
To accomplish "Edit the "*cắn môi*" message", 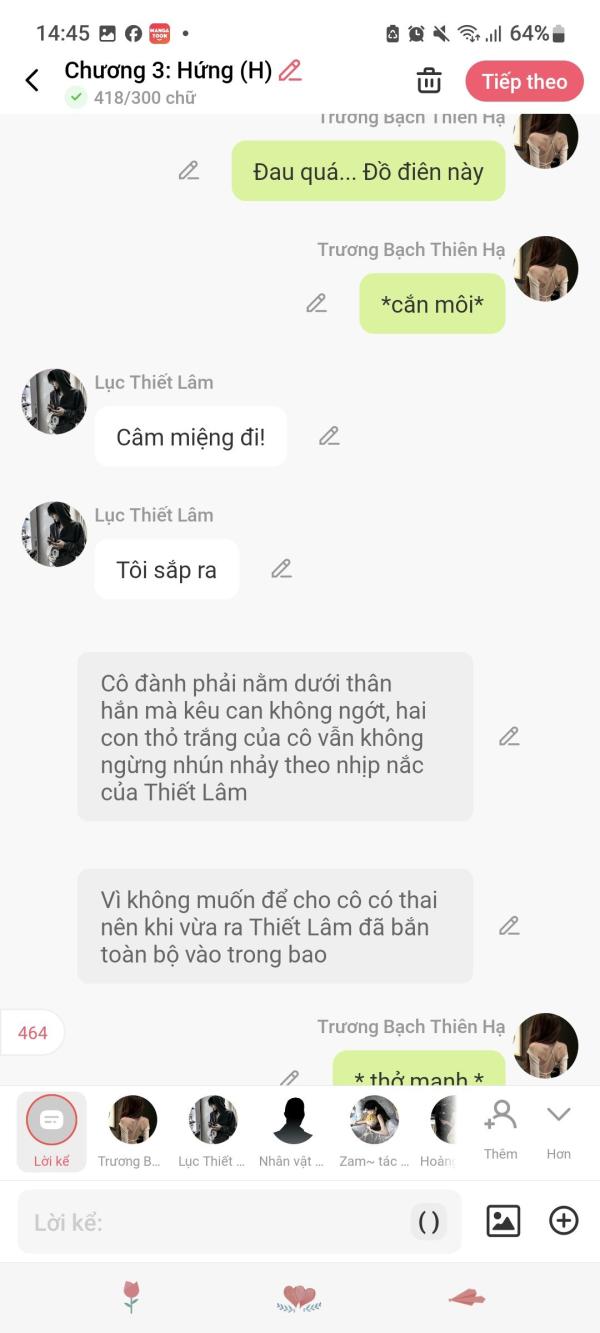I will (x=317, y=303).
